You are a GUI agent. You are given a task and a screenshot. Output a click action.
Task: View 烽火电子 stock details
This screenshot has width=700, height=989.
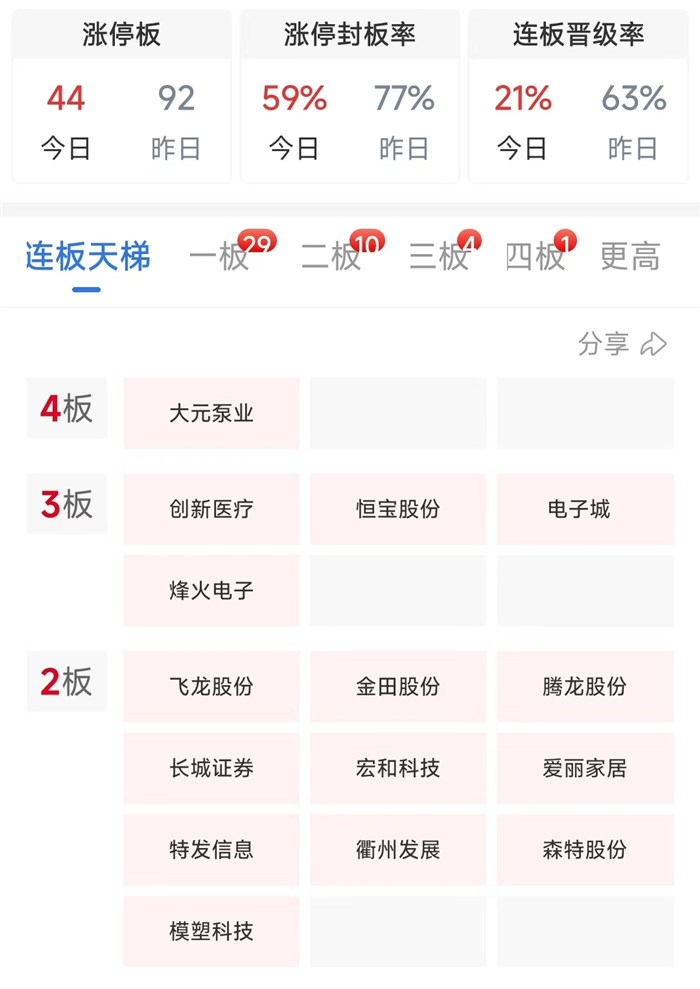click(211, 591)
